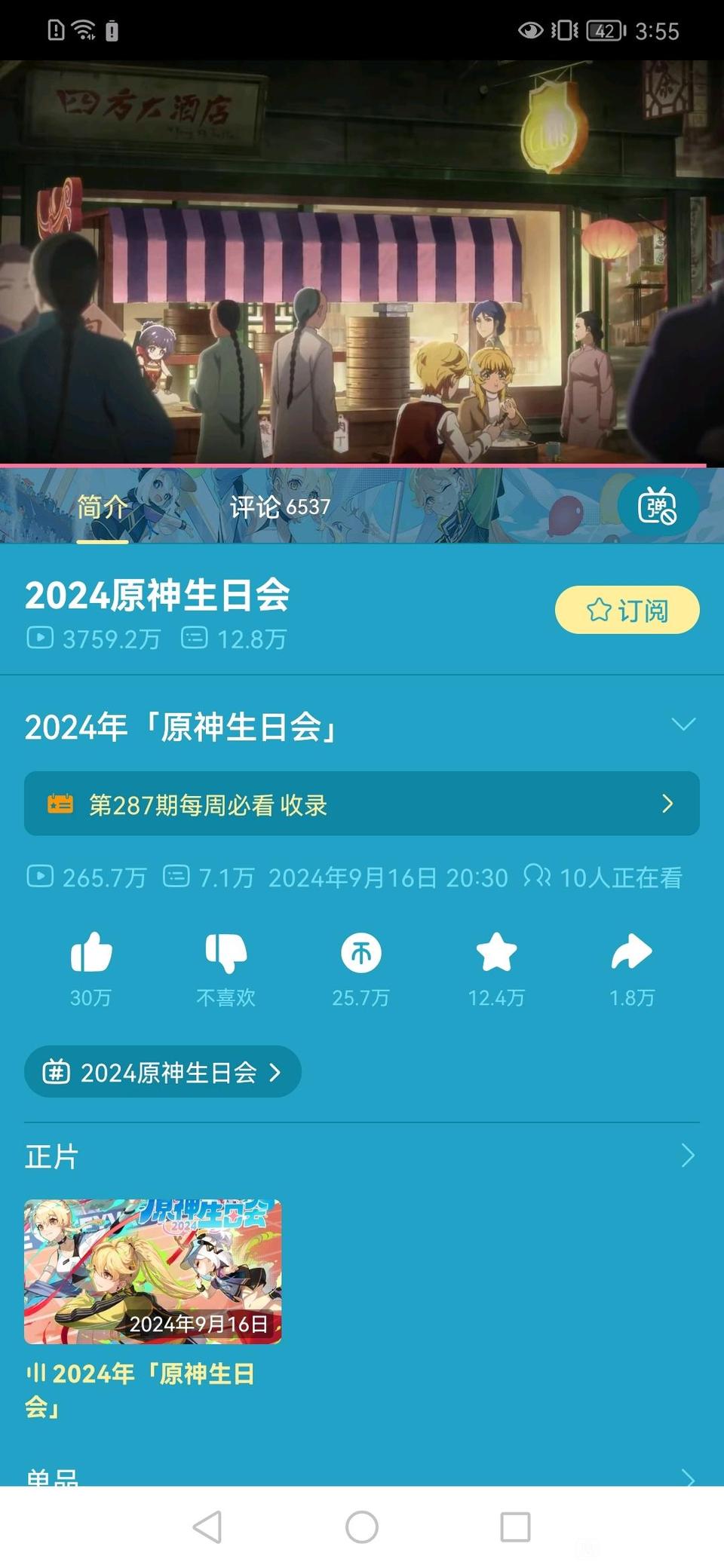Give coins to this video

tap(360, 953)
